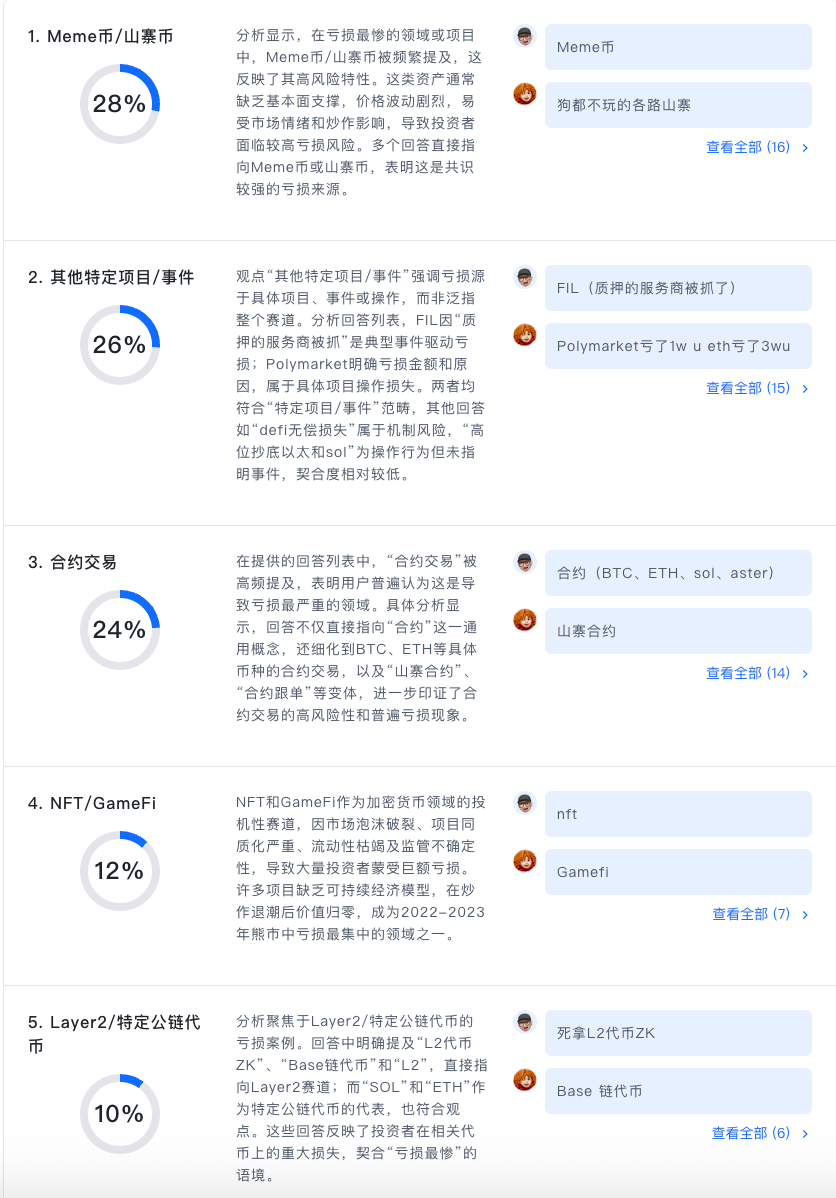
Task: Click the gray avatar next to "nft"
Action: tap(523, 803)
